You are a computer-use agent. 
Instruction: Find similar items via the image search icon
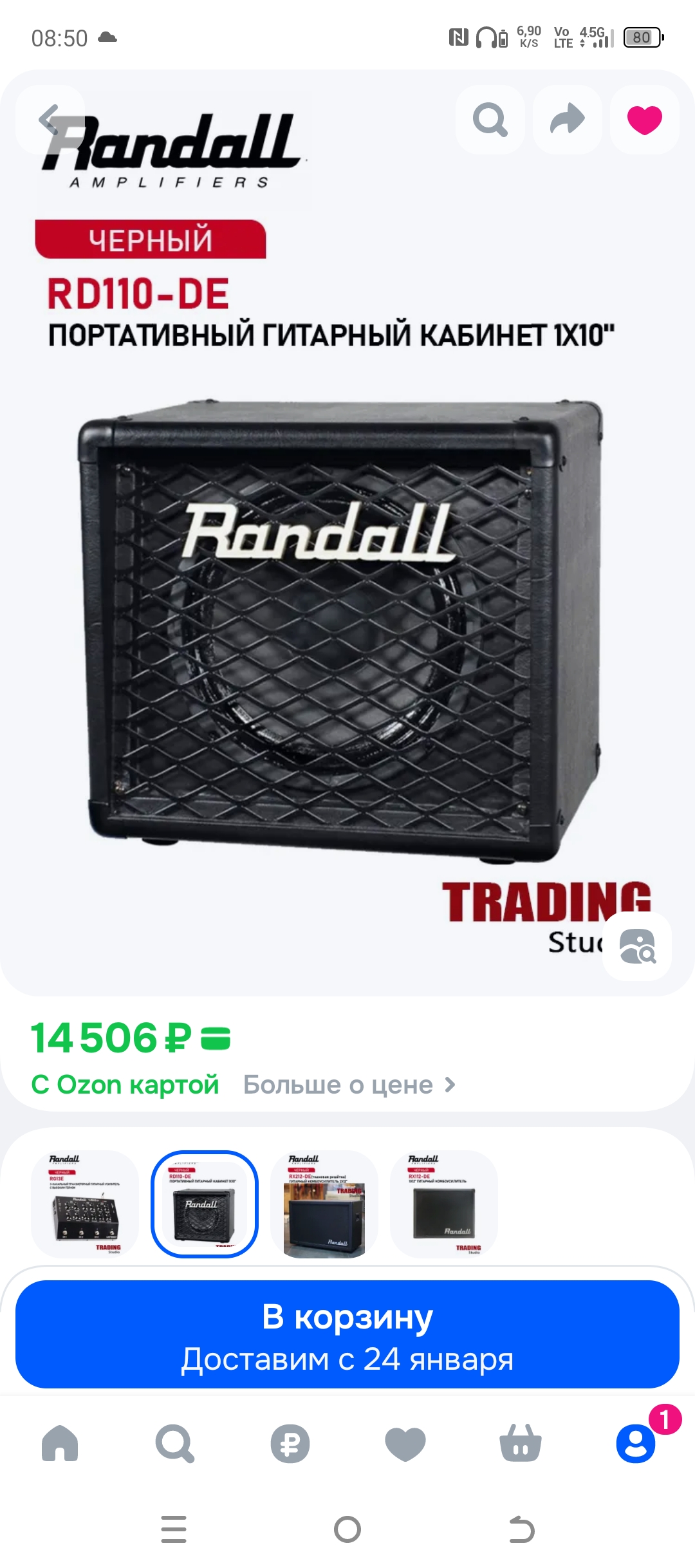pyautogui.click(x=637, y=946)
